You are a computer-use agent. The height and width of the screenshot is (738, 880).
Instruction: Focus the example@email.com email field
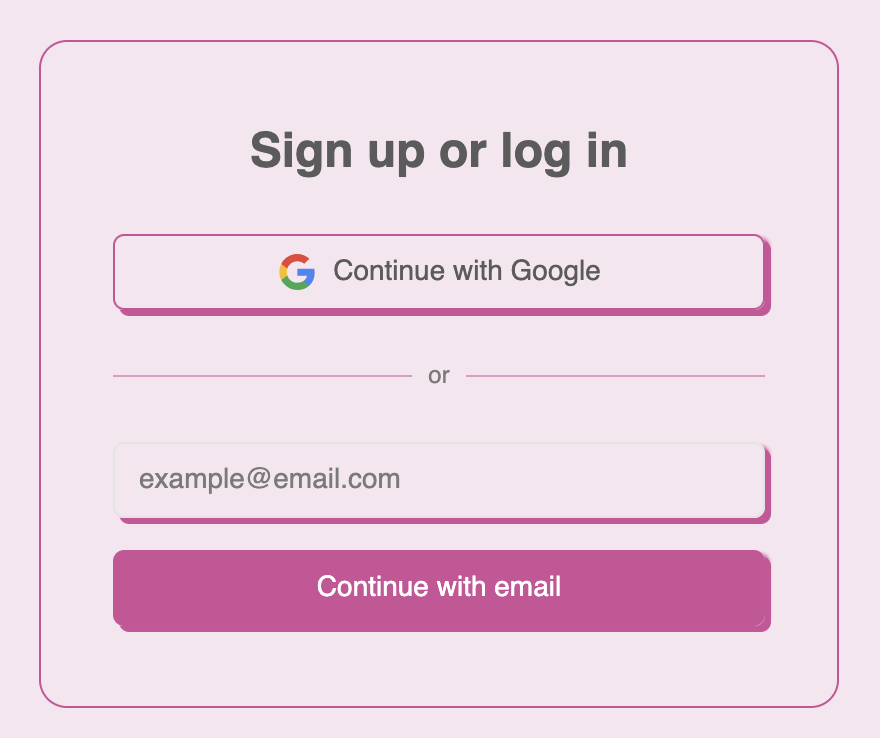(439, 480)
